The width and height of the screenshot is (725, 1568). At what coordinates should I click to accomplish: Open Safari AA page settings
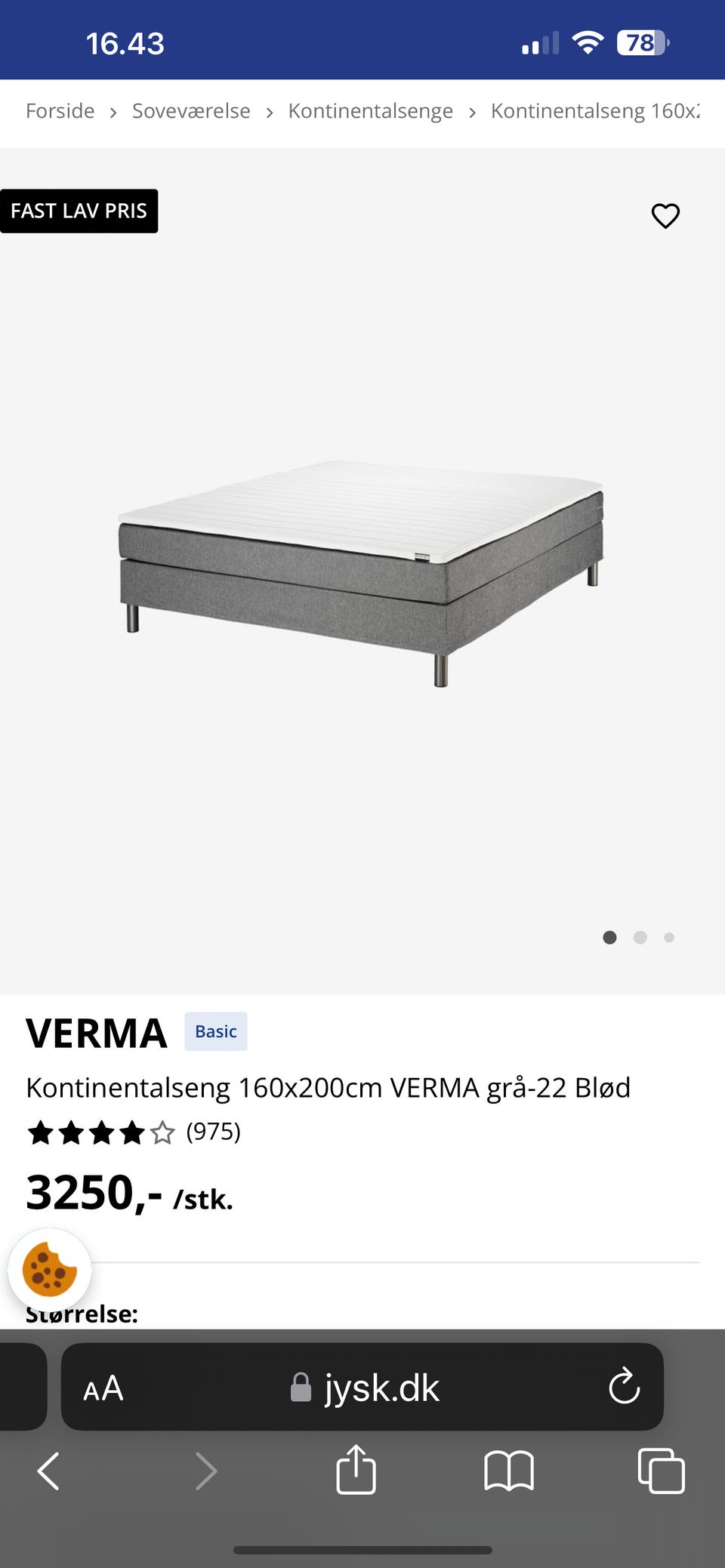pyautogui.click(x=103, y=1388)
